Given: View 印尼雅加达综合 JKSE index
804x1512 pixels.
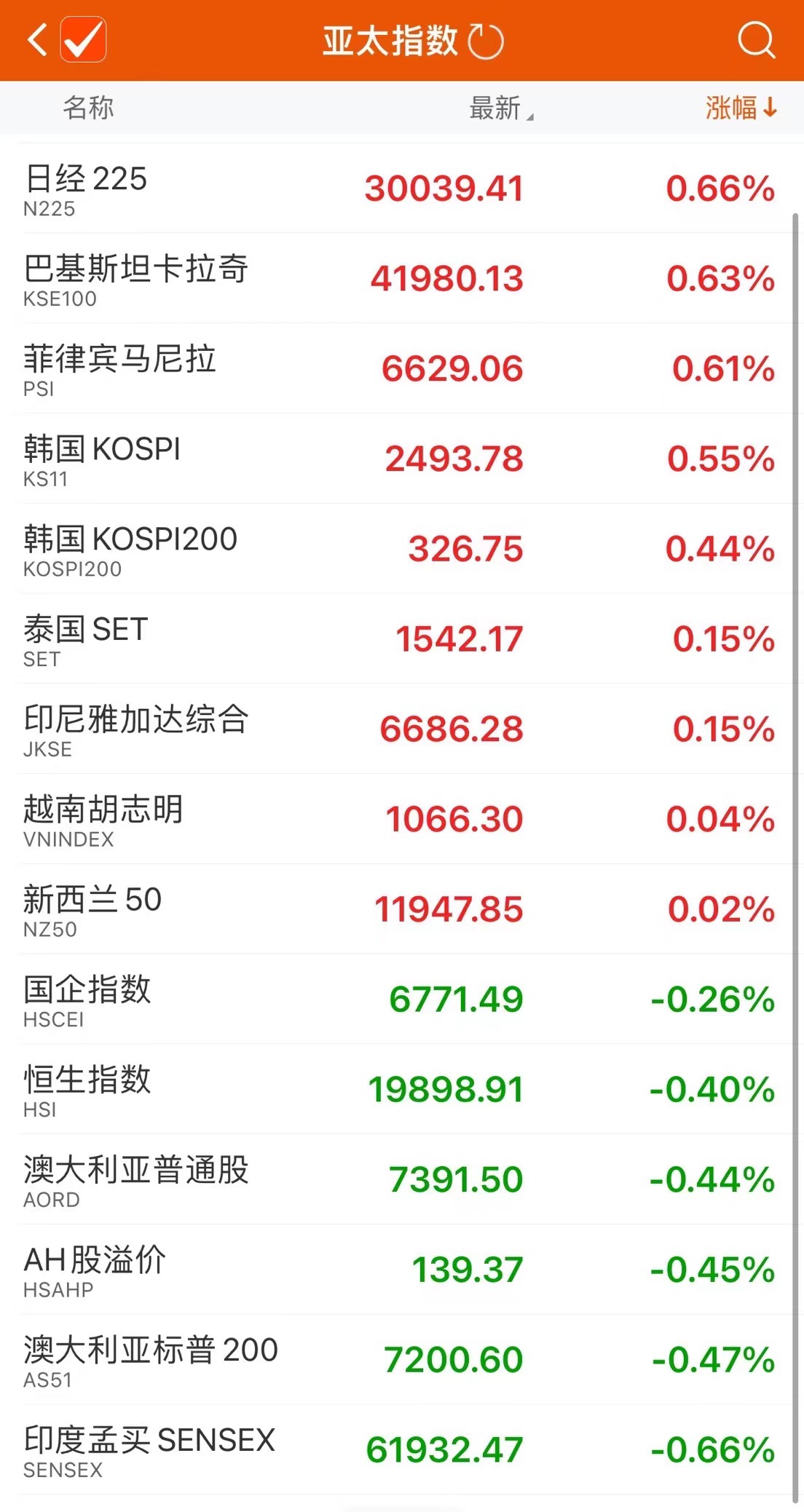Looking at the screenshot, I should click(x=401, y=729).
